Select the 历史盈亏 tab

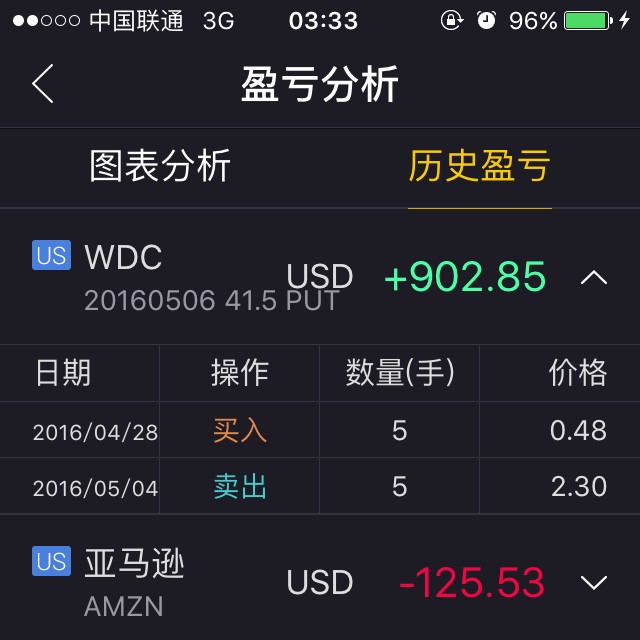pos(479,166)
